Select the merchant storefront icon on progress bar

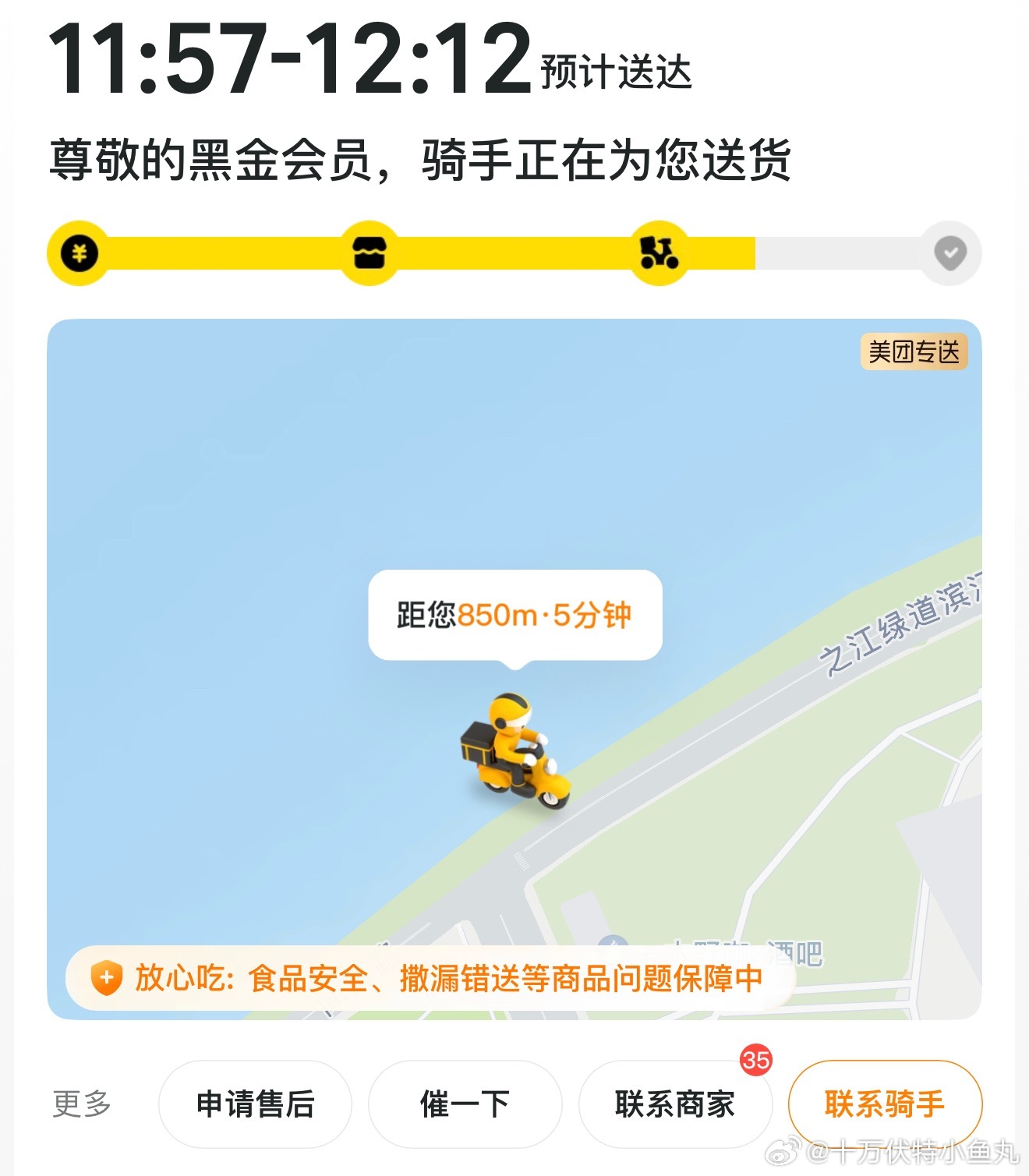point(367,253)
